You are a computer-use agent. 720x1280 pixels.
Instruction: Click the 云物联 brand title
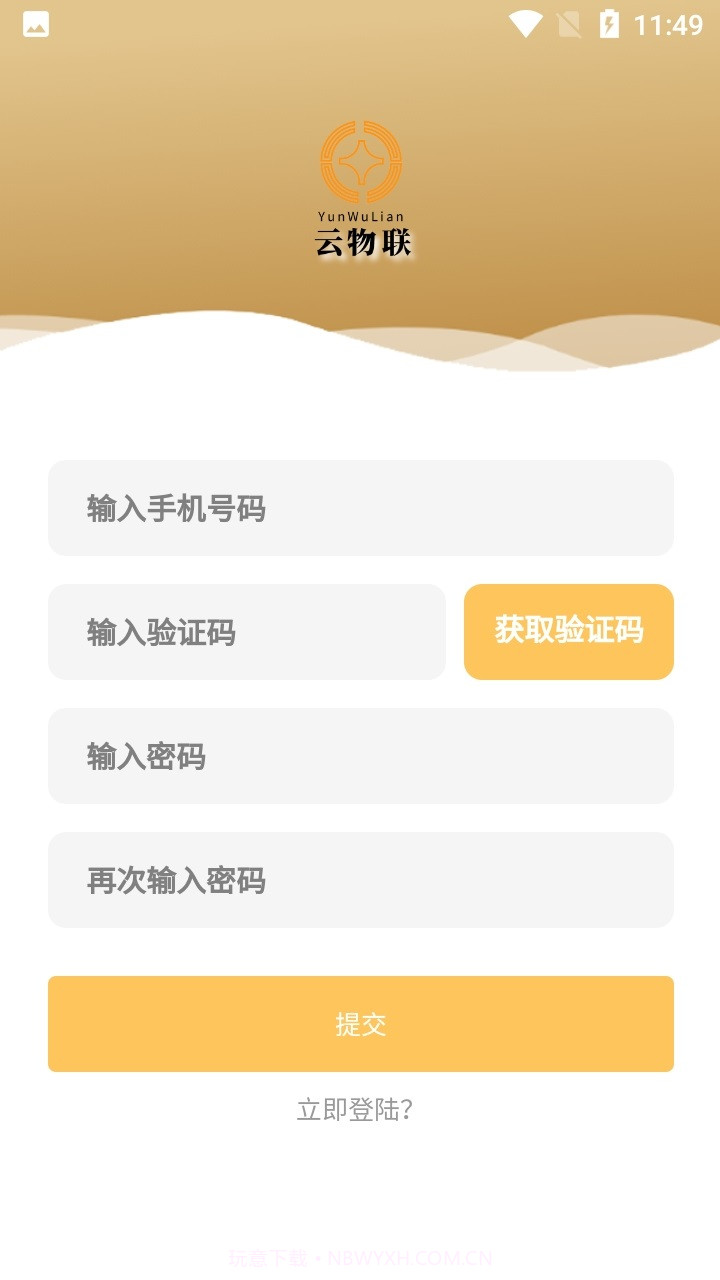[x=360, y=242]
